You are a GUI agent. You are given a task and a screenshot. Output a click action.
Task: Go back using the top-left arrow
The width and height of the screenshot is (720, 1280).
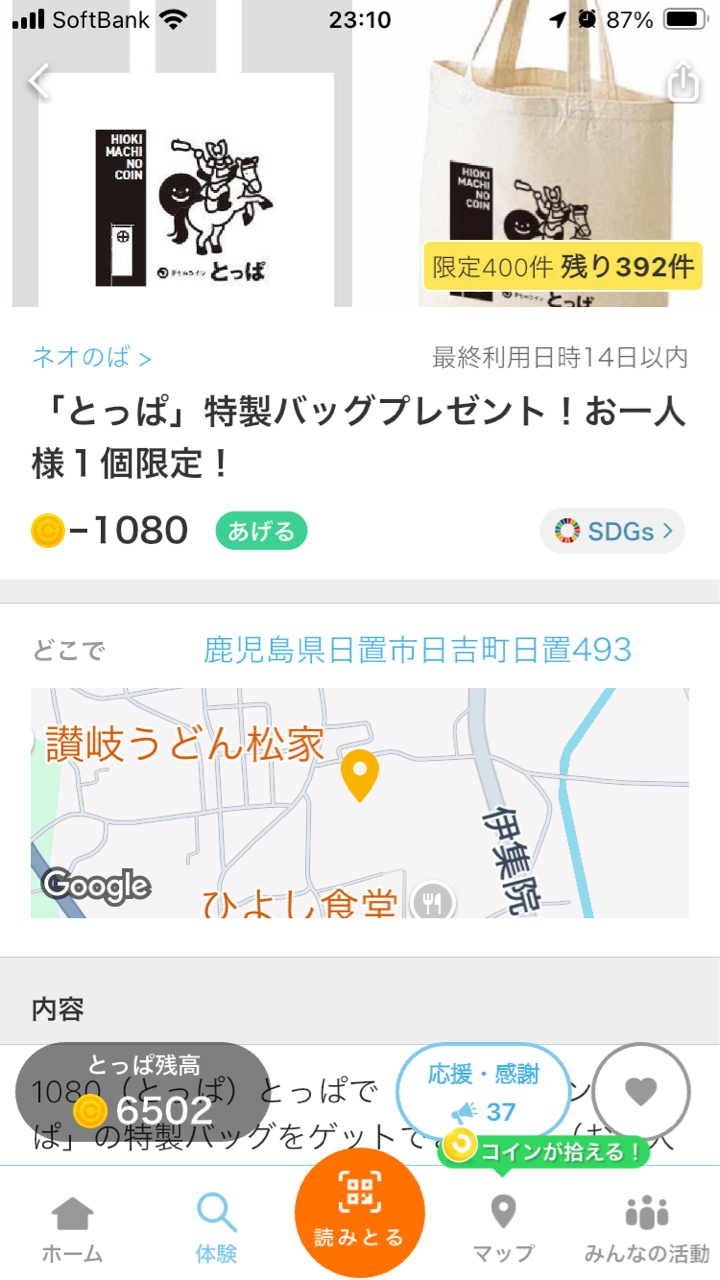point(40,82)
